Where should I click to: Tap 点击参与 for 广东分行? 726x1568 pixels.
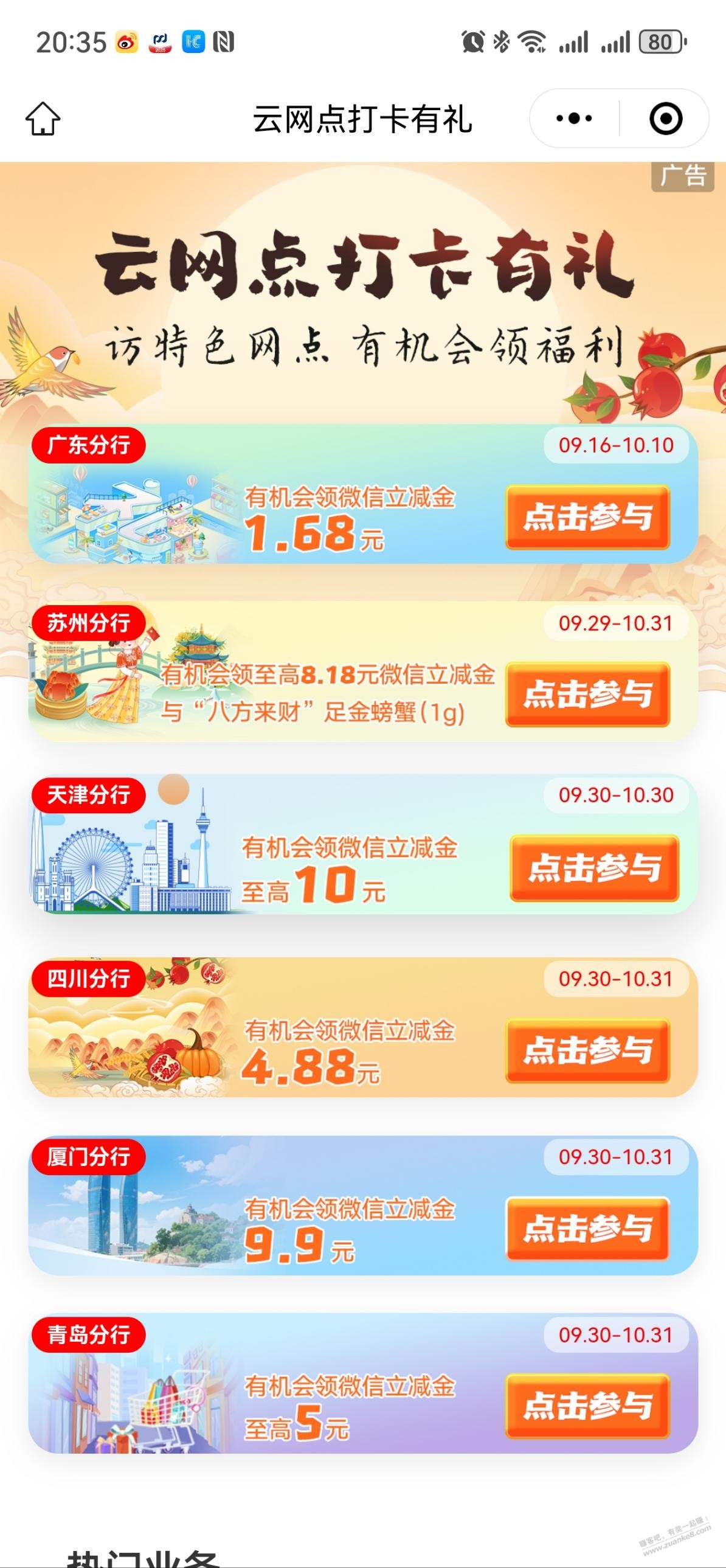click(587, 517)
